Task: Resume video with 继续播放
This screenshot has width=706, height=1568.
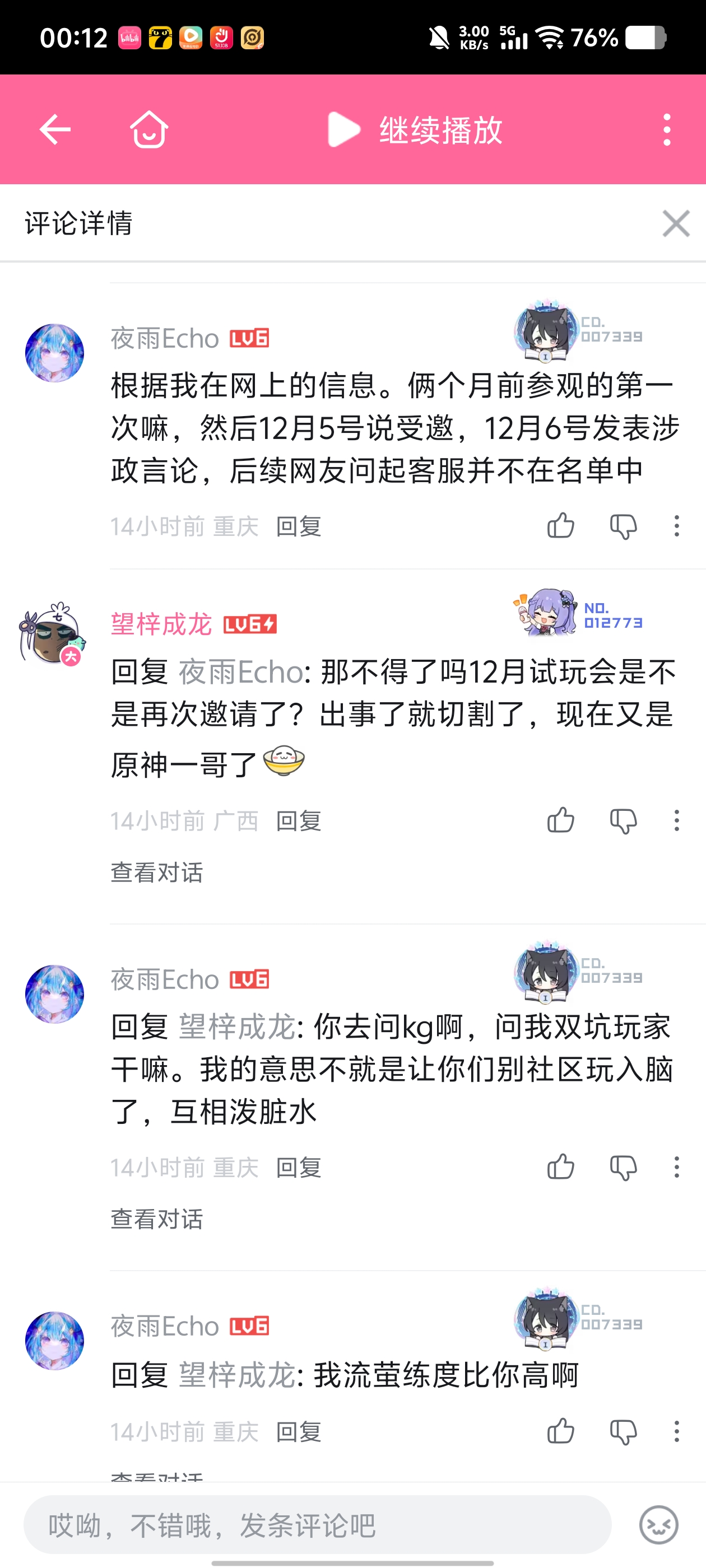Action: tap(415, 130)
